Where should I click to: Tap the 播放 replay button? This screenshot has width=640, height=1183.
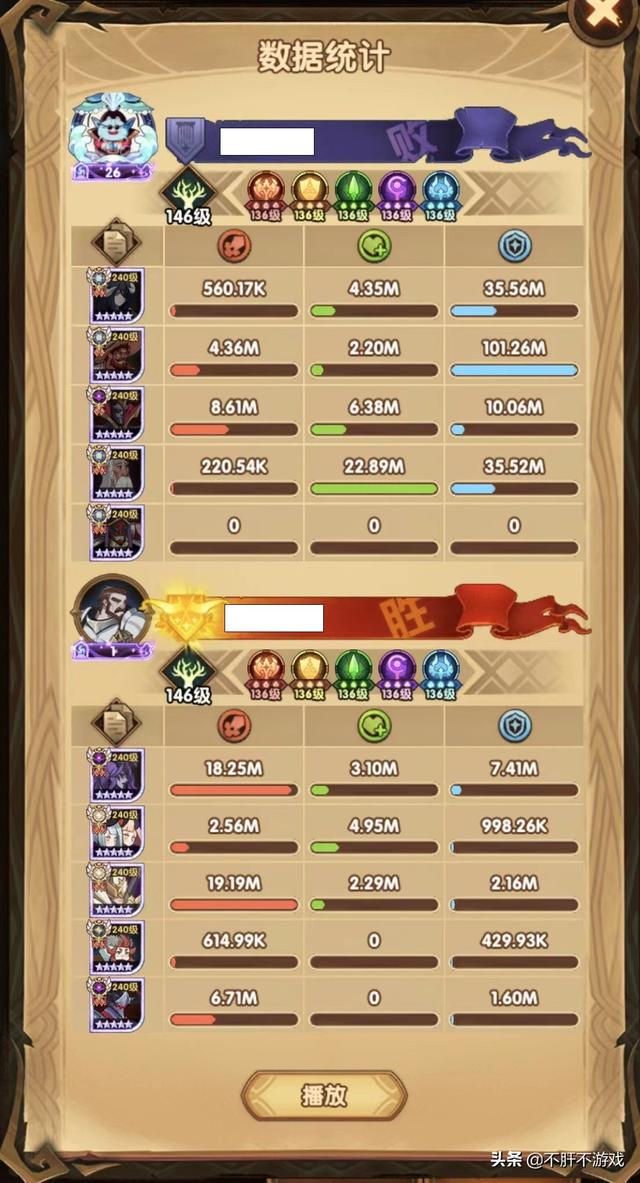[324, 1095]
